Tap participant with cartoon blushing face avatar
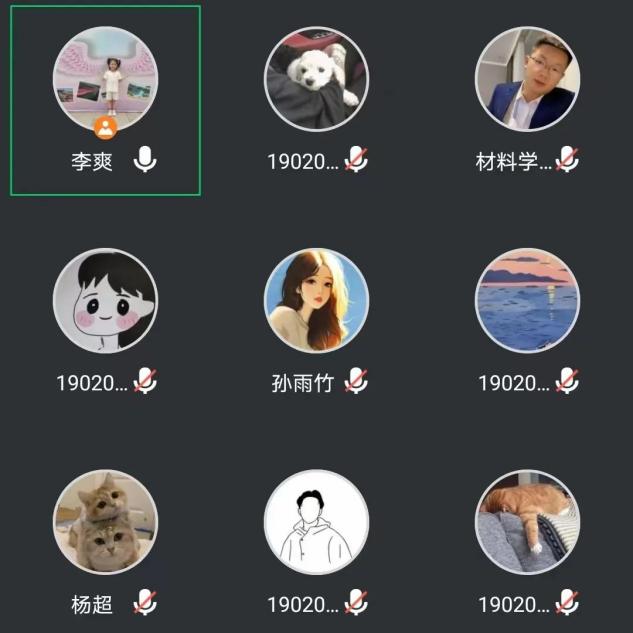Image resolution: width=633 pixels, height=633 pixels. (105, 301)
